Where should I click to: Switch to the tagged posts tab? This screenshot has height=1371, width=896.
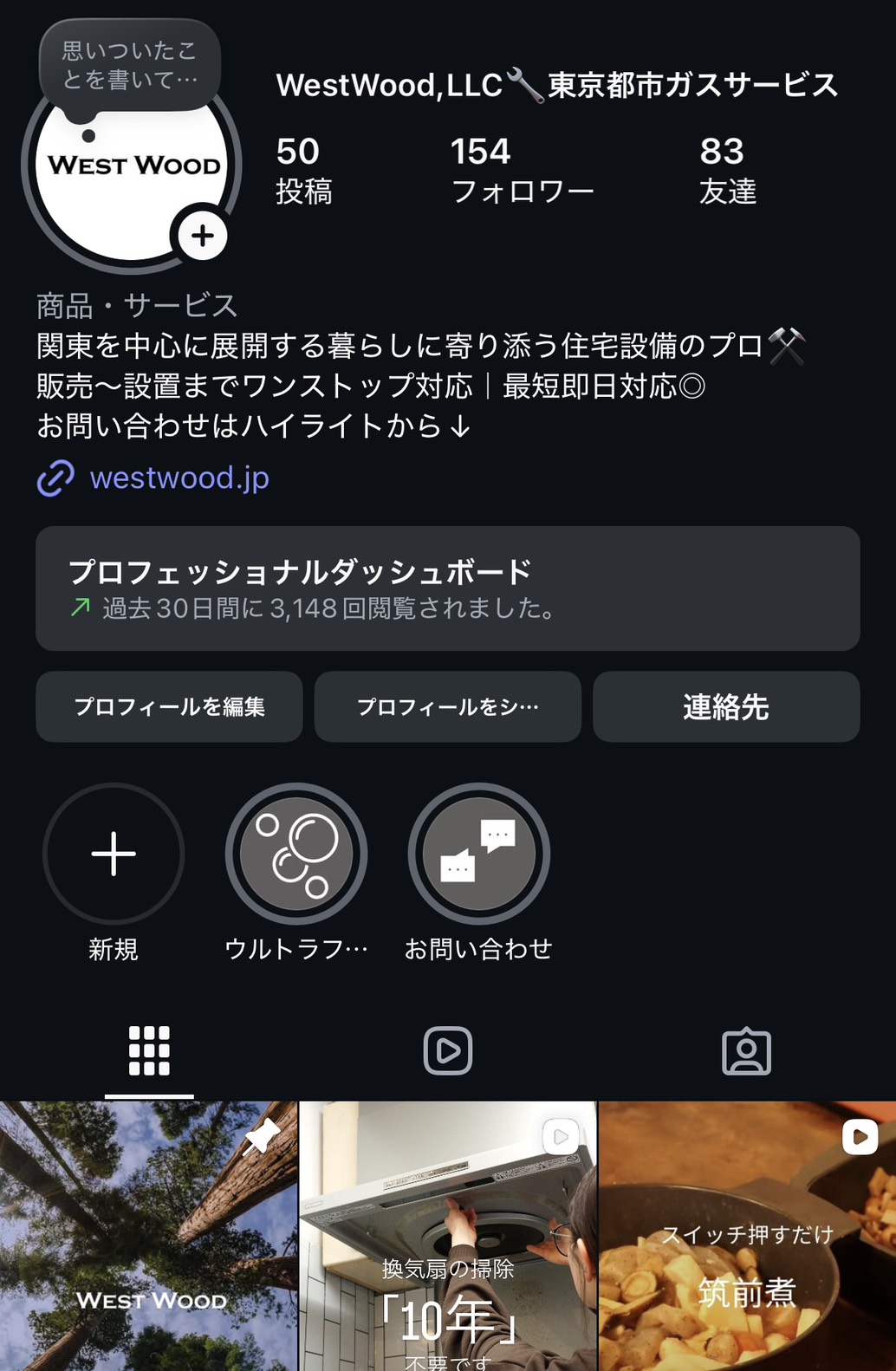[746, 1051]
